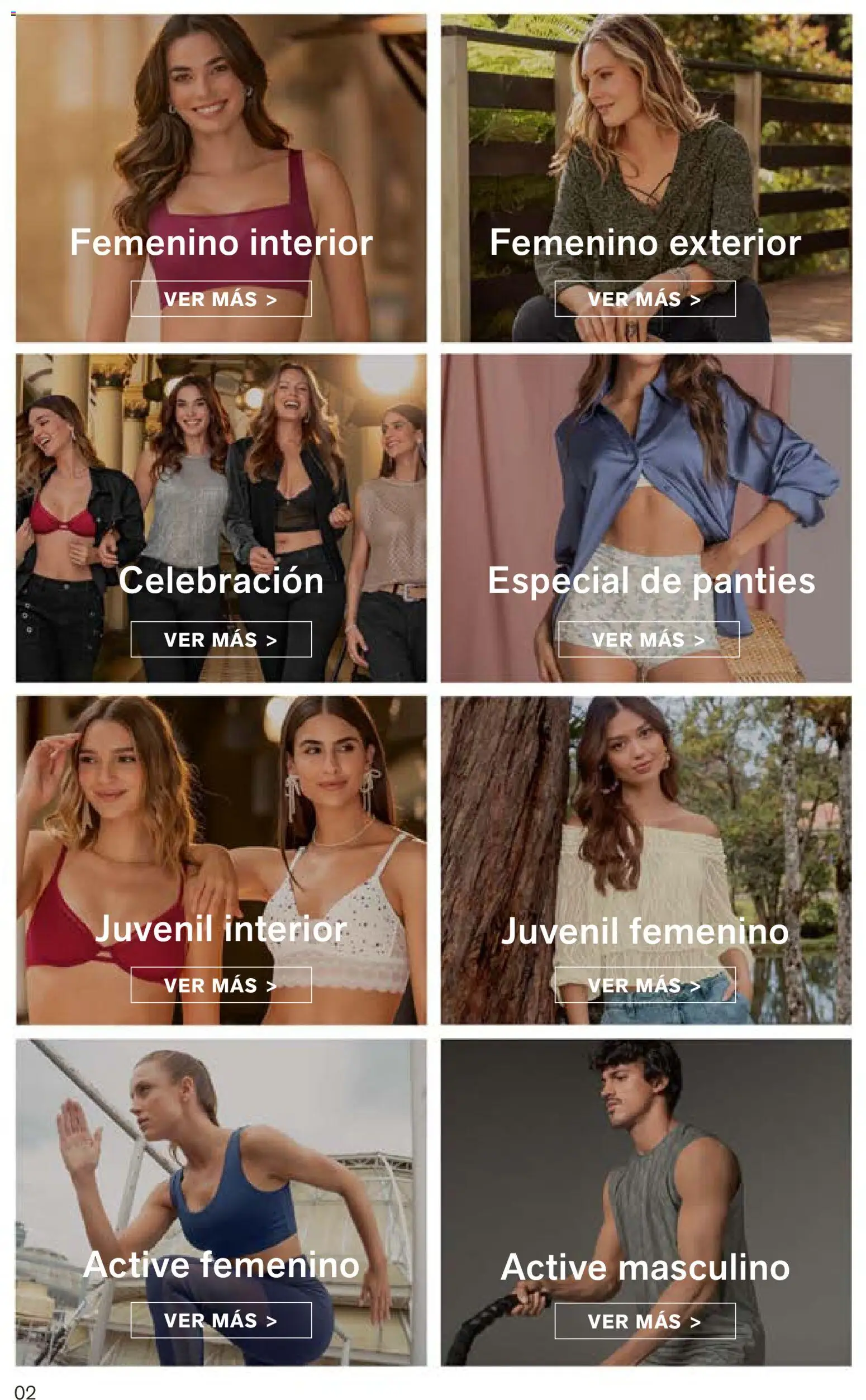Open the Celebración section via VER MÁS
The width and height of the screenshot is (866, 1400).
(x=221, y=641)
